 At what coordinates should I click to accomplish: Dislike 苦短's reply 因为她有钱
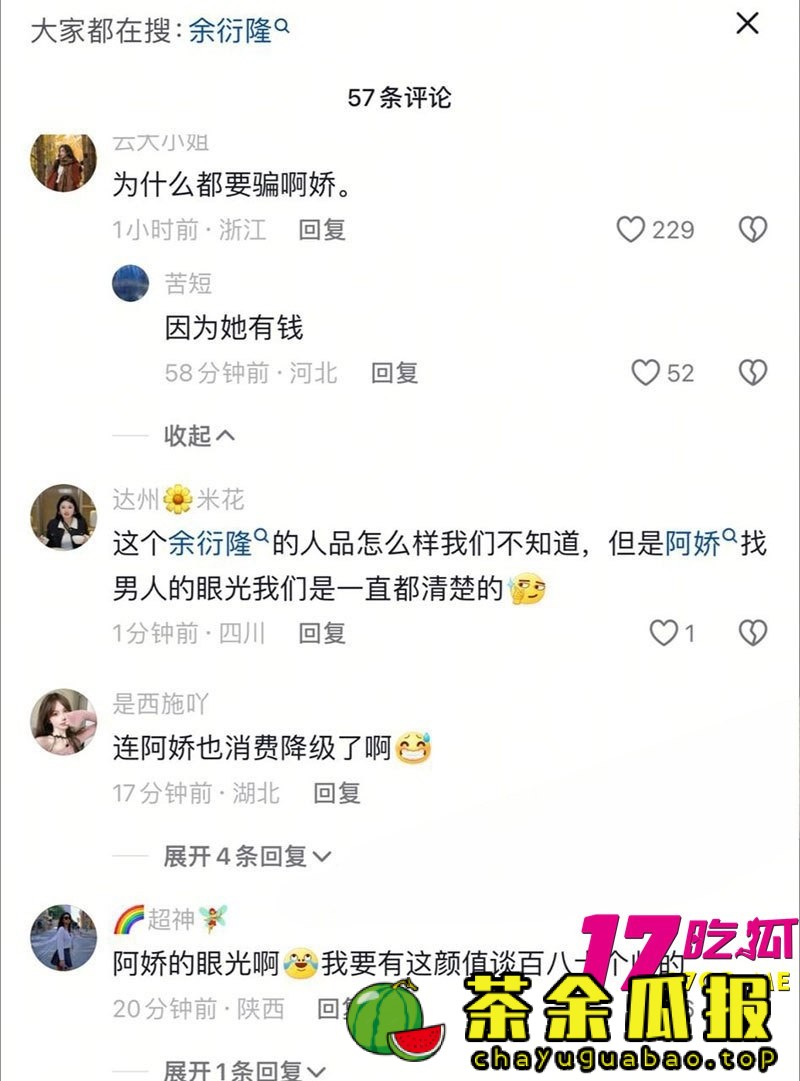tap(752, 373)
